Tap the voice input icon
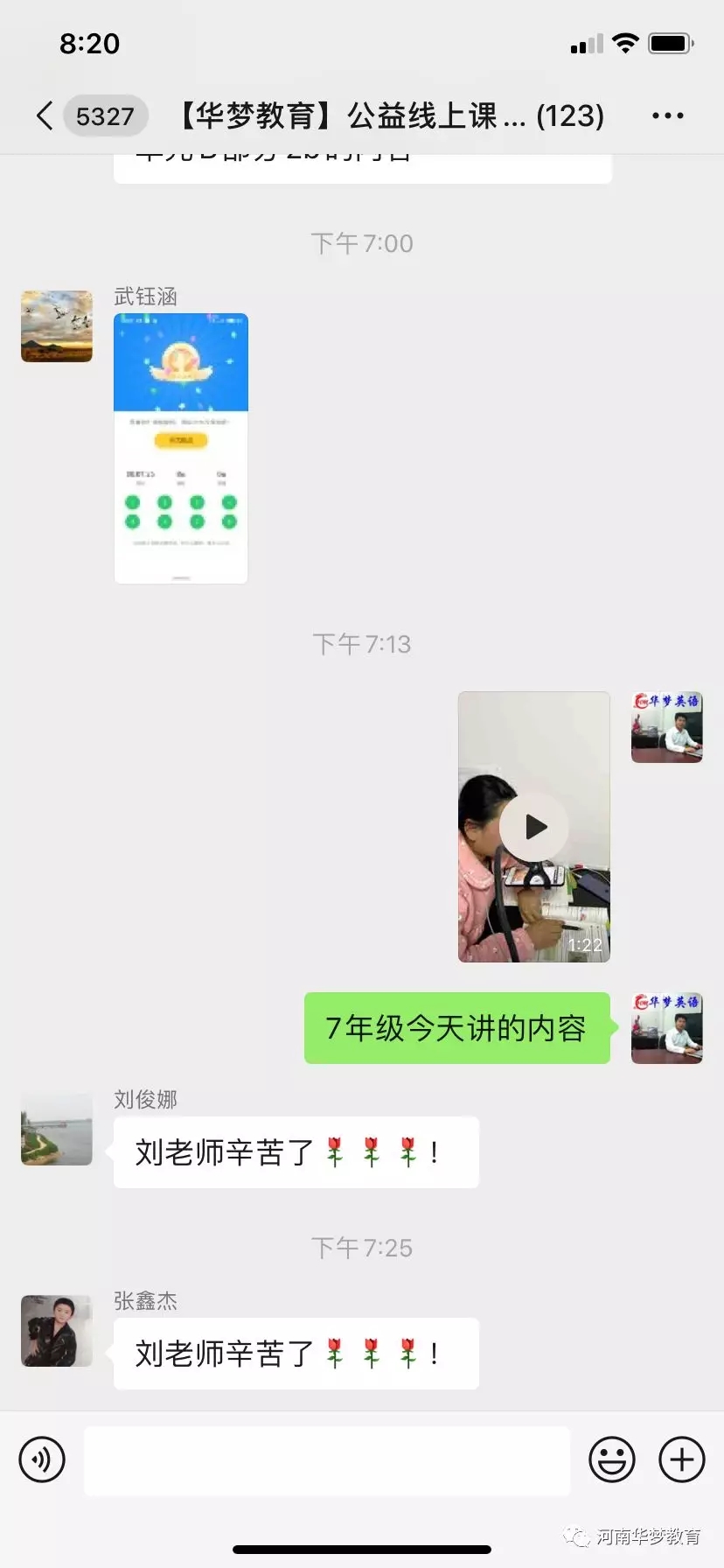The image size is (724, 1568). coord(42,1459)
